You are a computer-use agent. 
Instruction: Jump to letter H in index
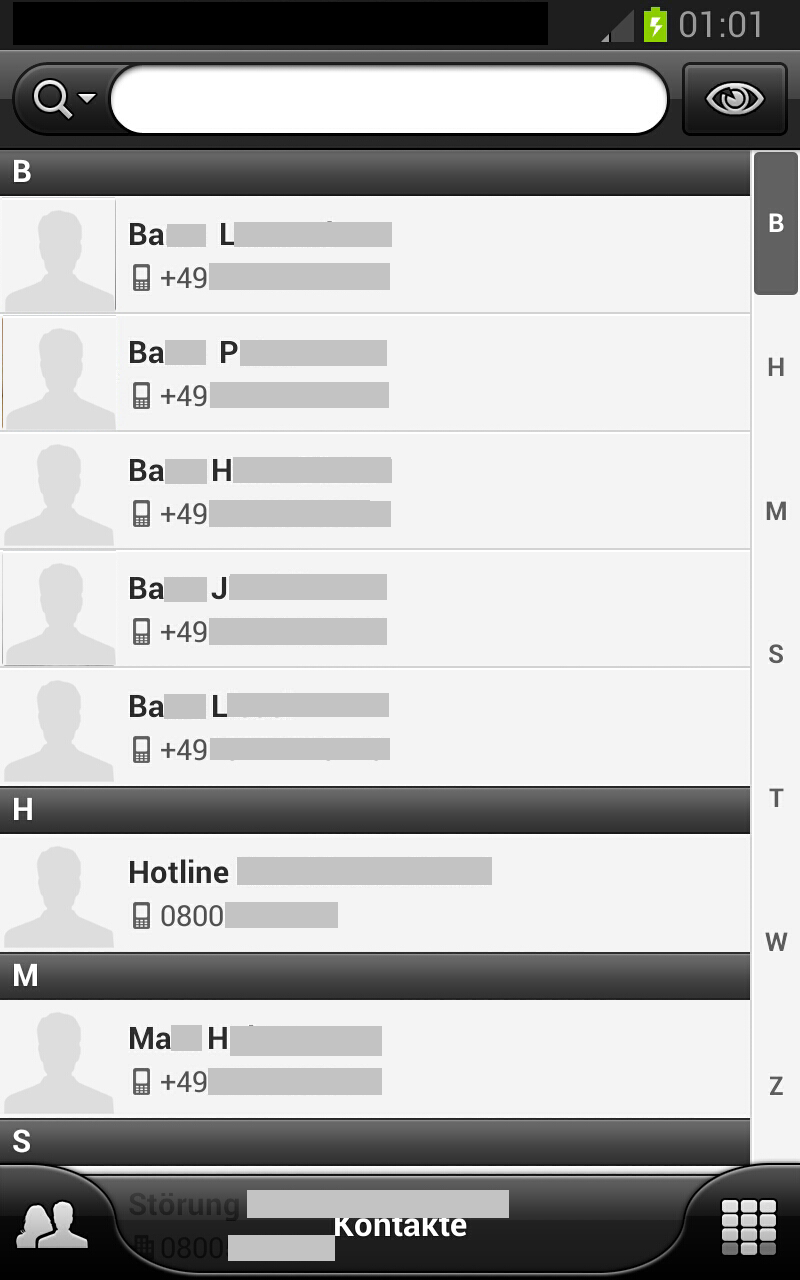[x=776, y=368]
